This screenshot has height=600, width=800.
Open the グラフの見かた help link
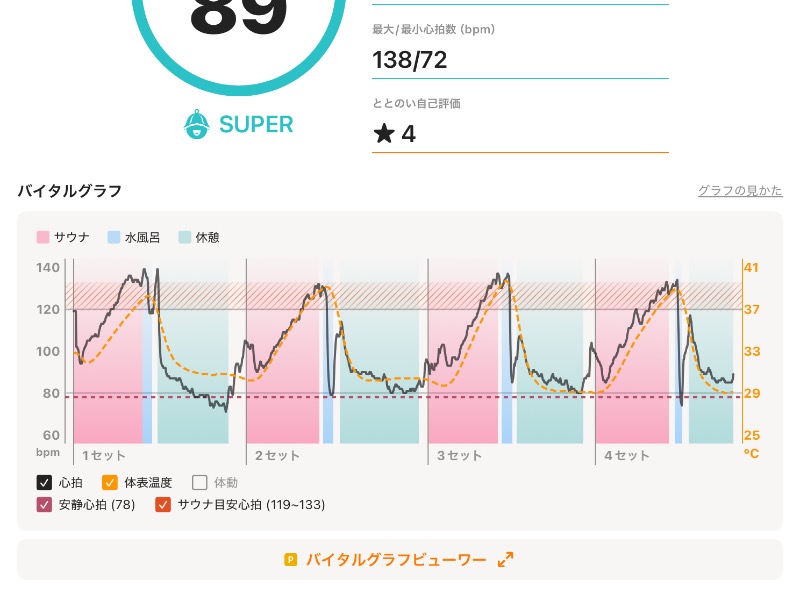click(x=740, y=191)
